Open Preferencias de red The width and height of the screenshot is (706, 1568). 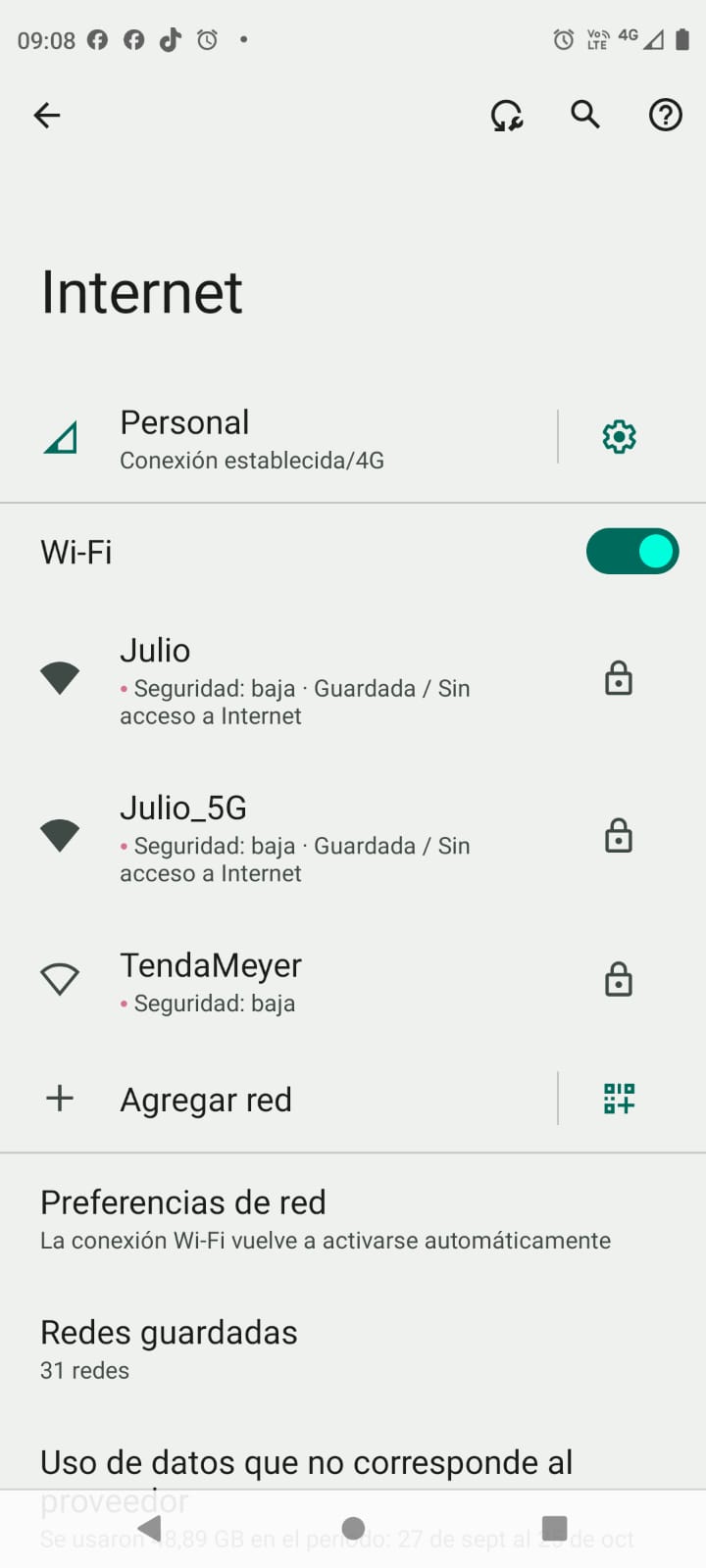324,1219
